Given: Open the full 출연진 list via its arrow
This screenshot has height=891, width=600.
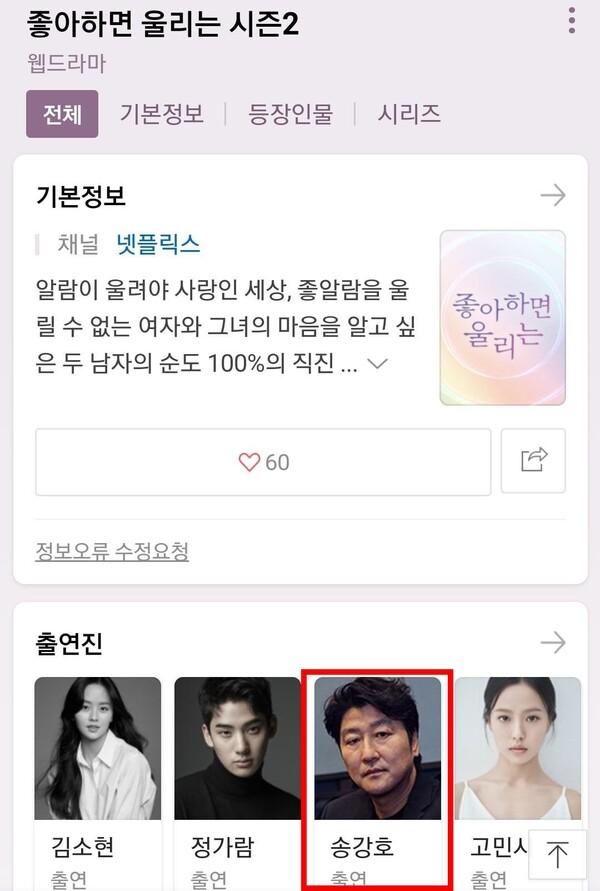Looking at the screenshot, I should tap(553, 641).
